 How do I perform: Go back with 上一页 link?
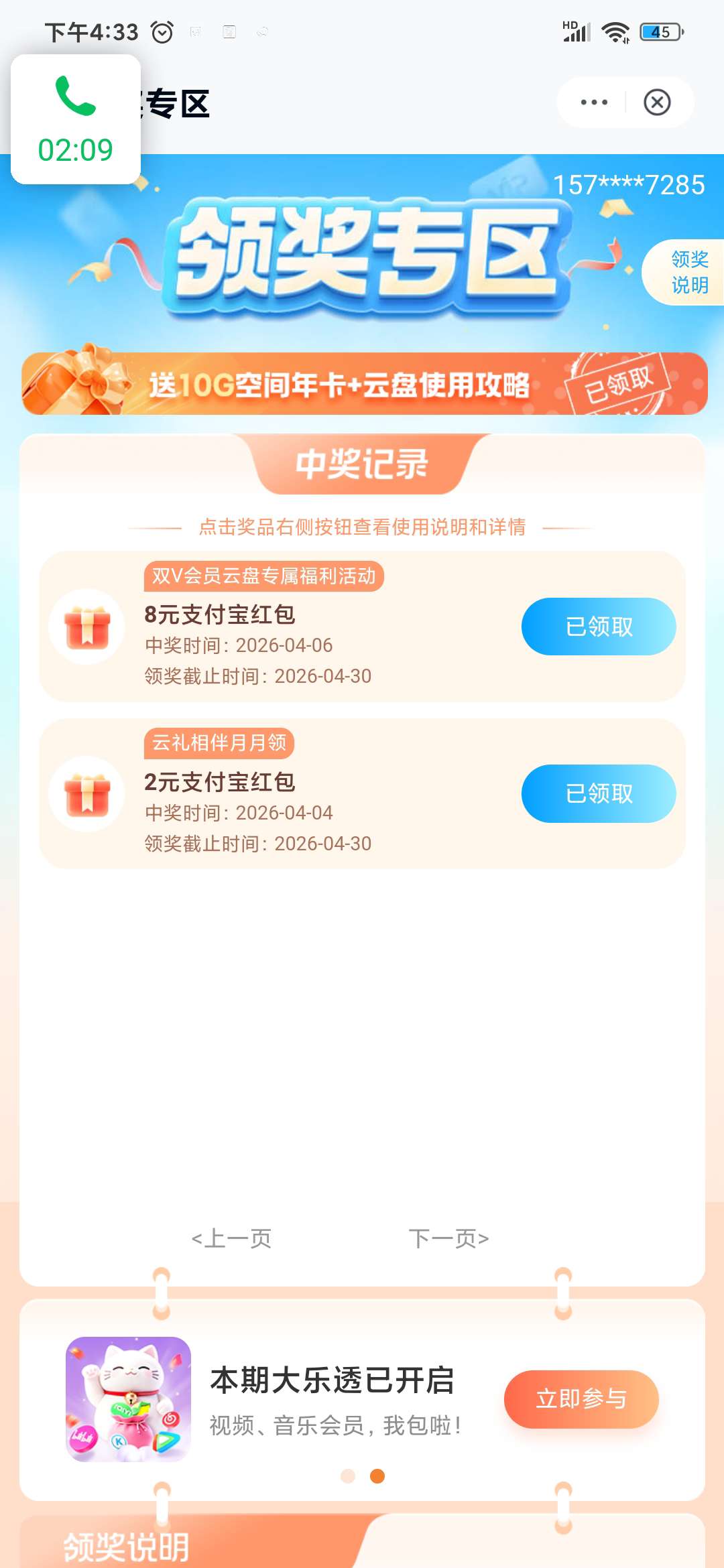232,1239
